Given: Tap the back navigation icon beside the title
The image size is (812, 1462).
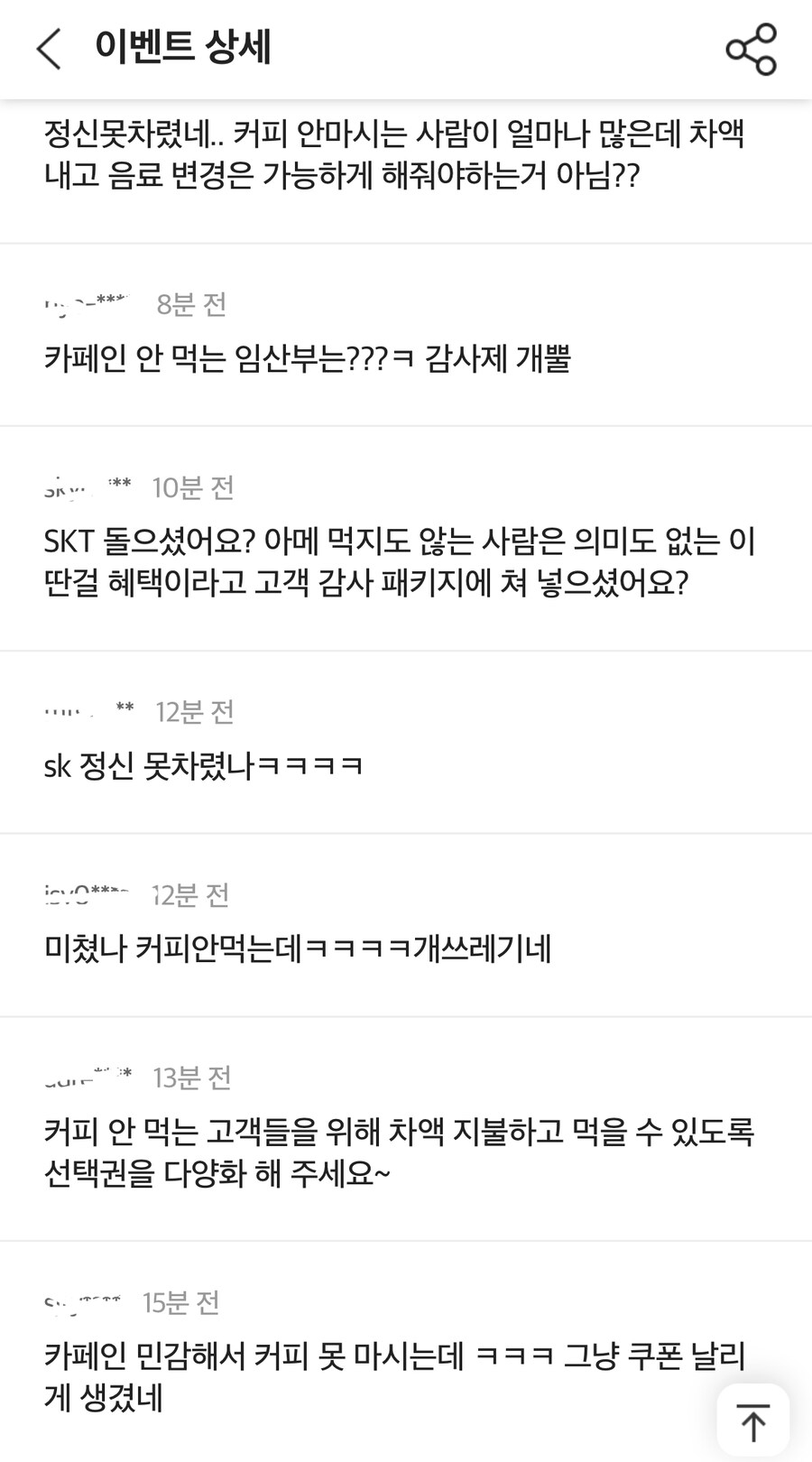Looking at the screenshot, I should (x=49, y=51).
